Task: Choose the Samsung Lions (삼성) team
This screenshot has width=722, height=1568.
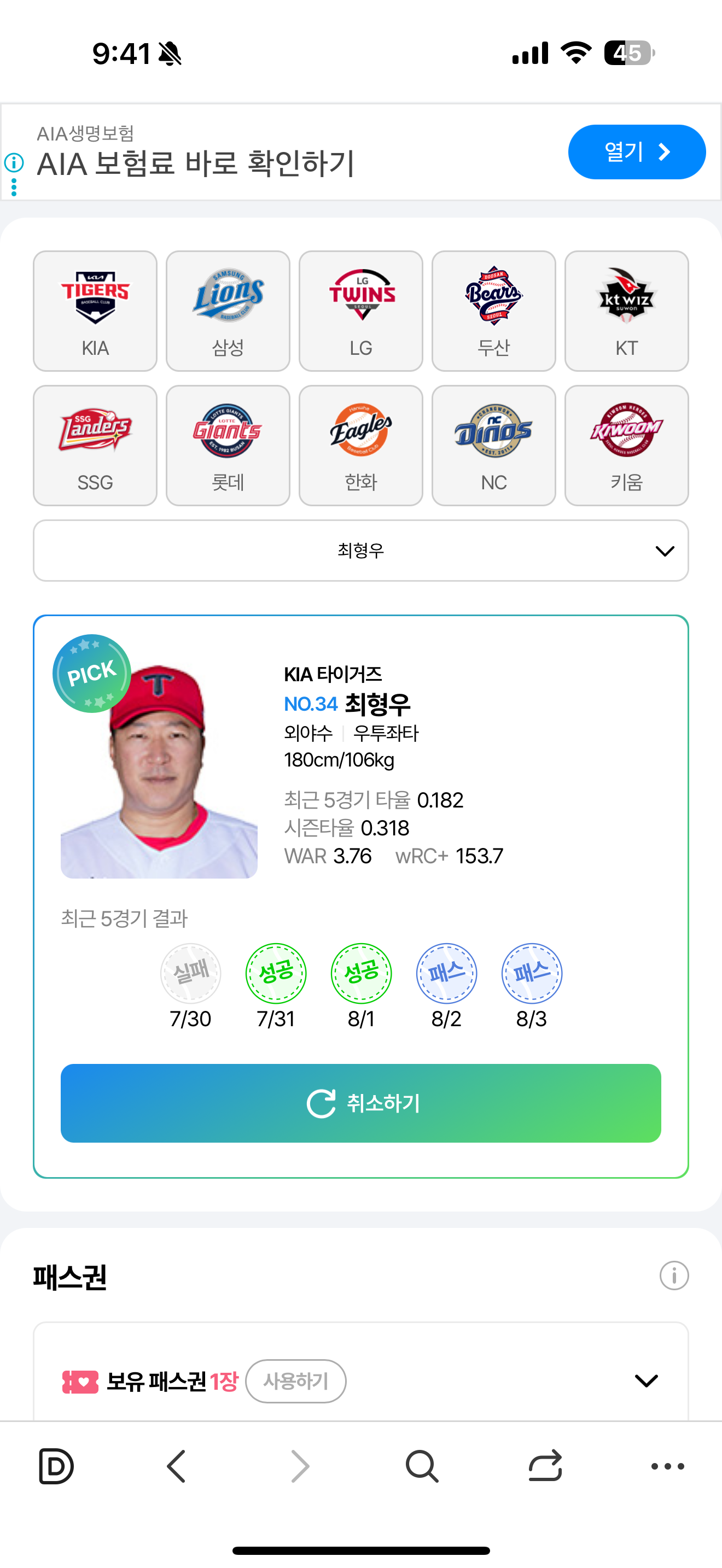Action: (x=228, y=311)
